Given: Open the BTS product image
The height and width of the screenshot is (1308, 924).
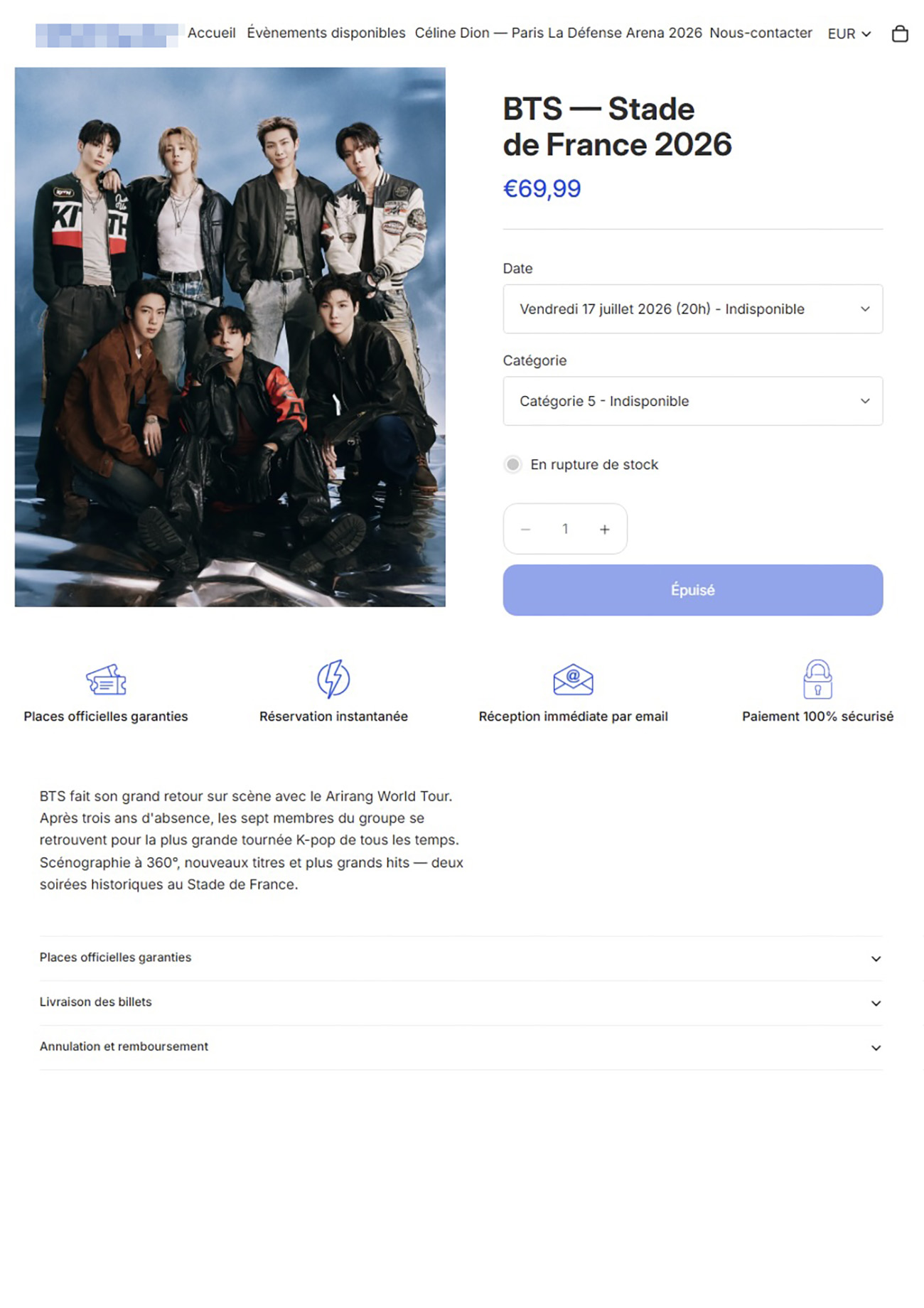Looking at the screenshot, I should [x=230, y=337].
